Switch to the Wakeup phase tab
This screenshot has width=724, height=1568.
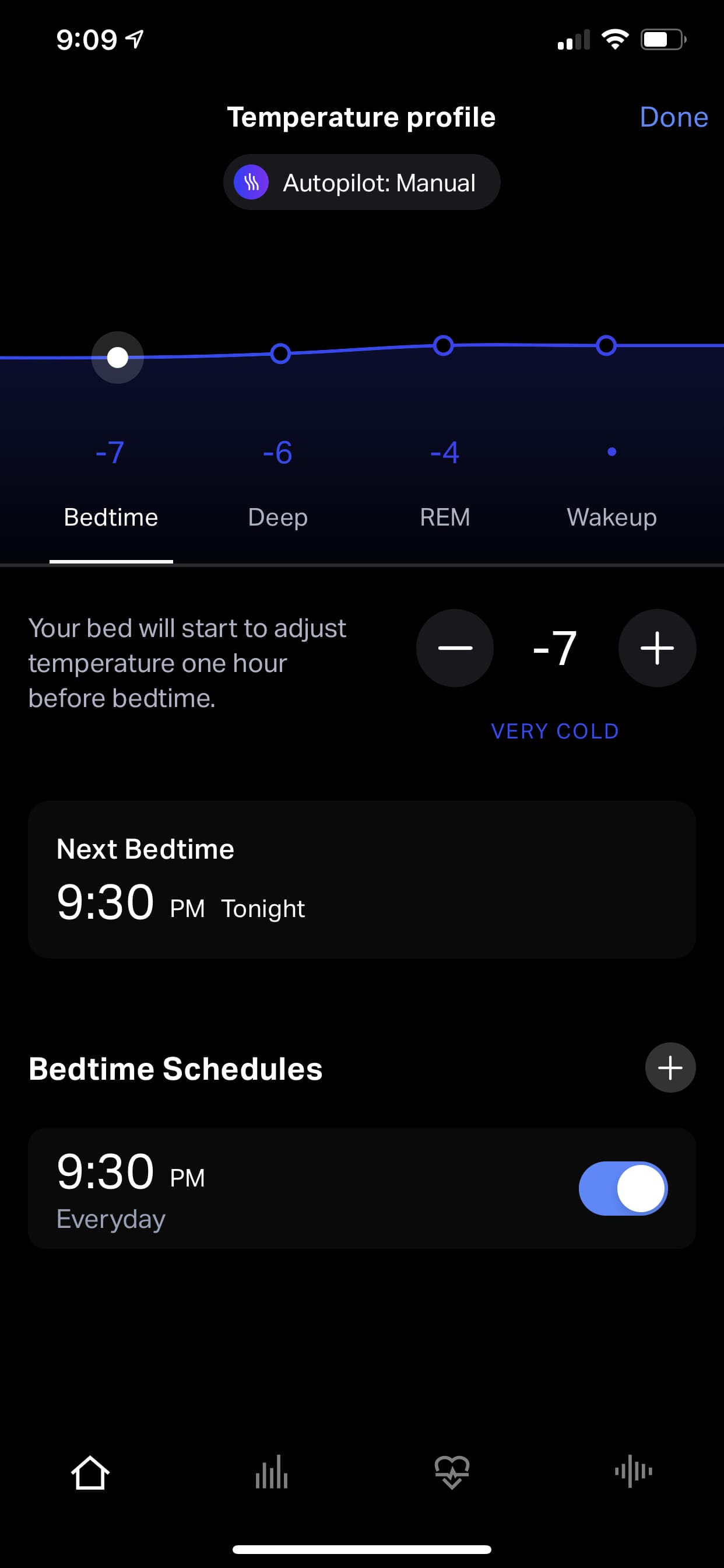click(x=611, y=517)
